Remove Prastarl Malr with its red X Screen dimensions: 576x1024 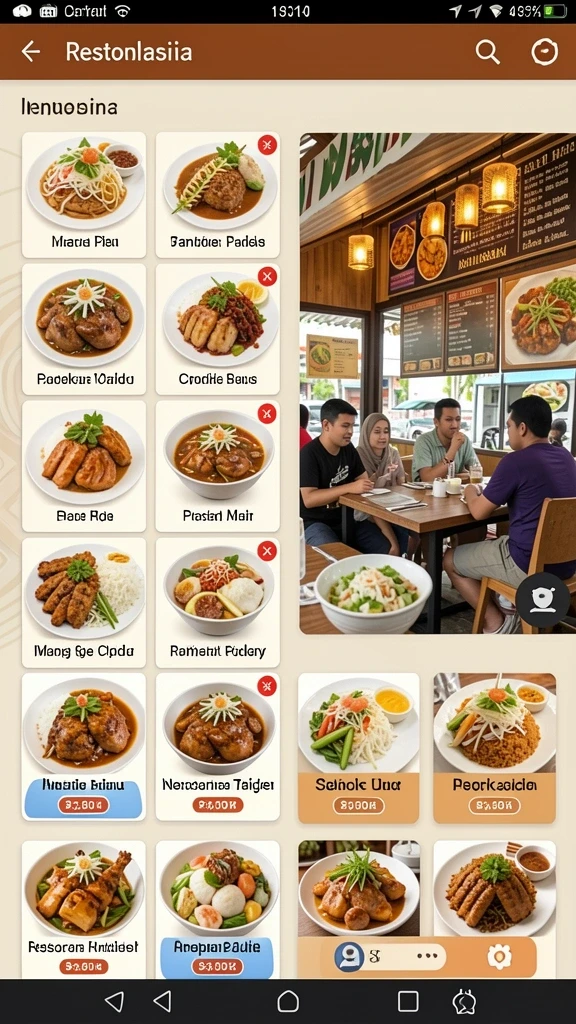coord(266,413)
